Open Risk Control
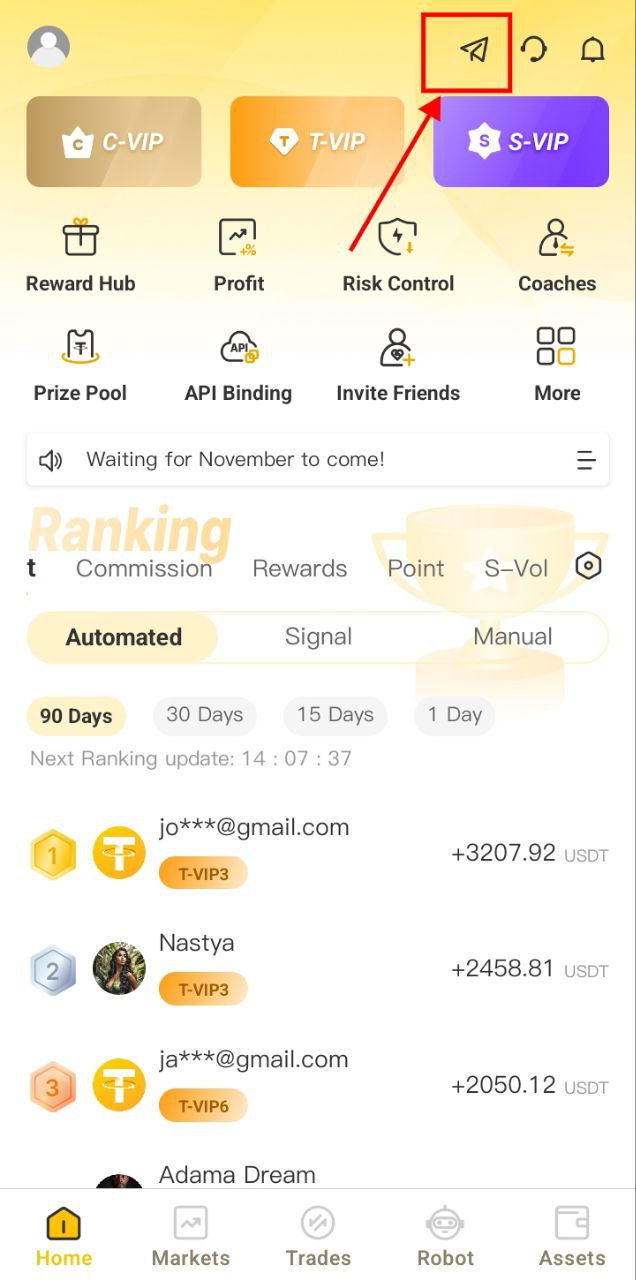 tap(398, 257)
